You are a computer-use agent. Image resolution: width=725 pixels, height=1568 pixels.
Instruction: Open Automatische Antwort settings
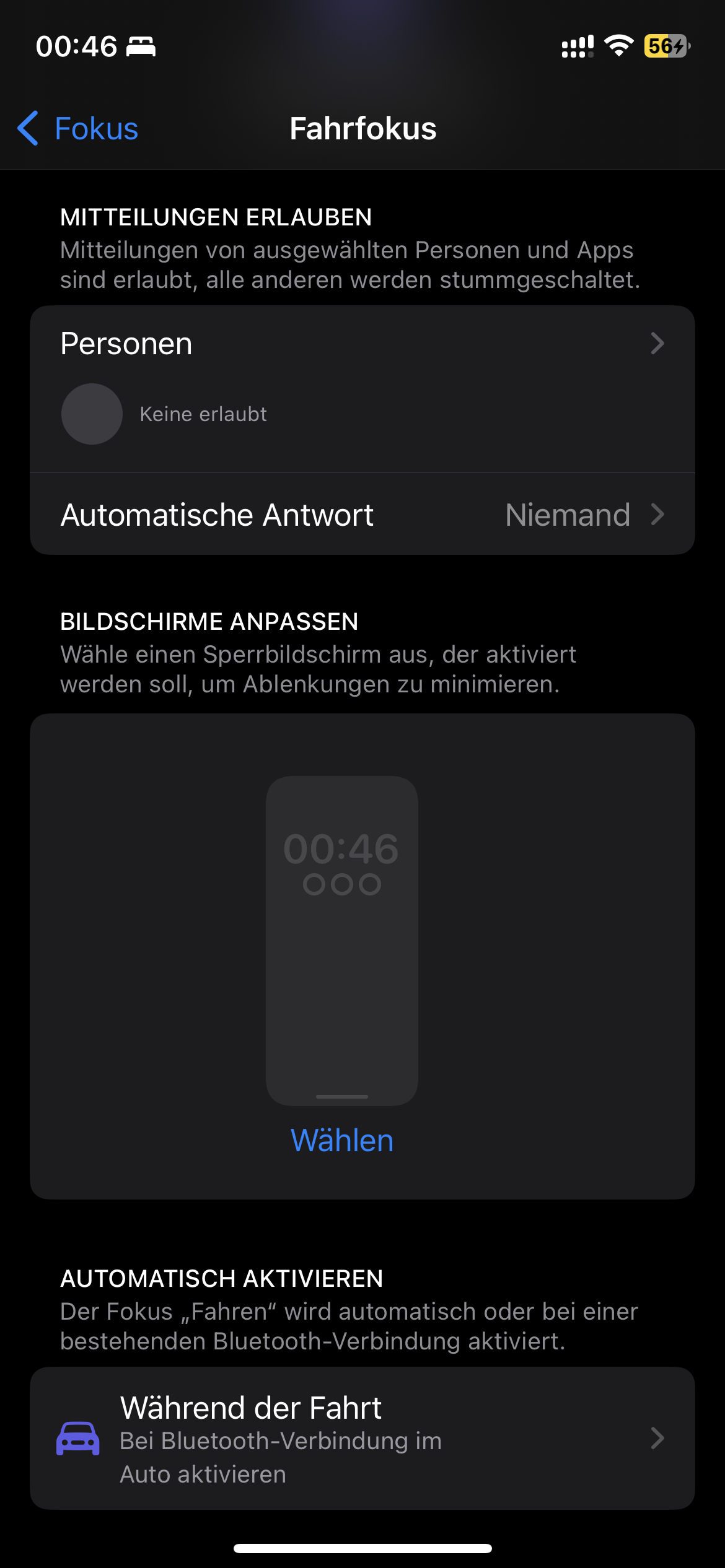click(362, 515)
